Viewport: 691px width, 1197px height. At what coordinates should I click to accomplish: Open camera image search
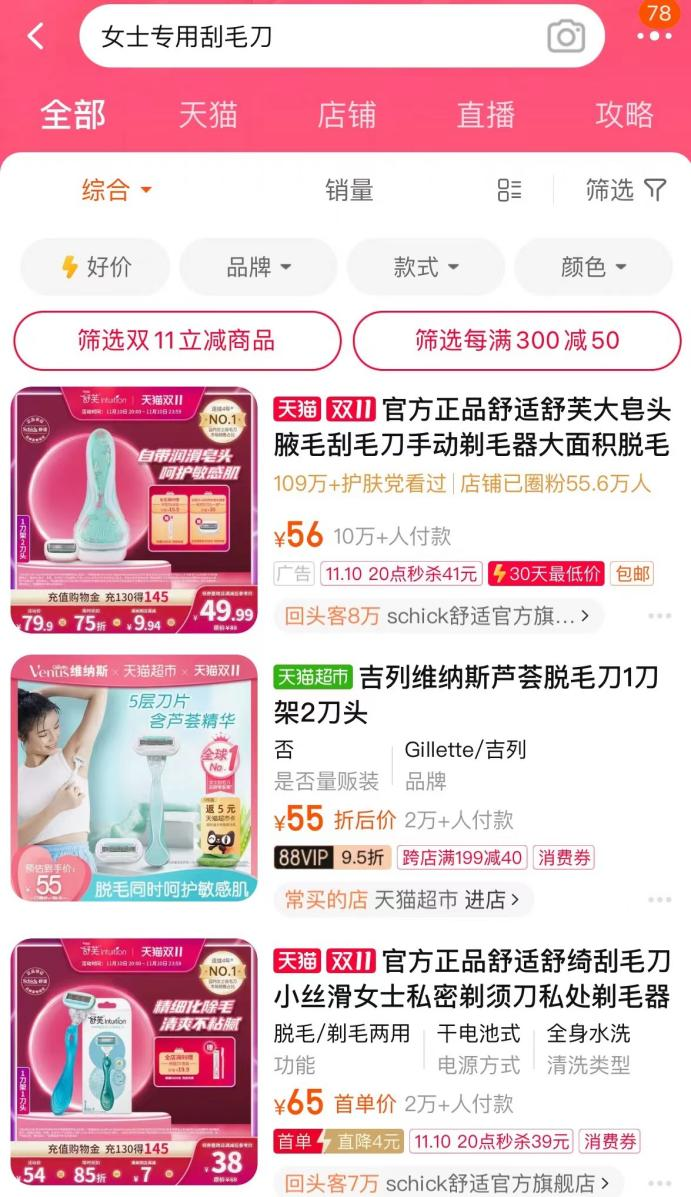[x=565, y=37]
